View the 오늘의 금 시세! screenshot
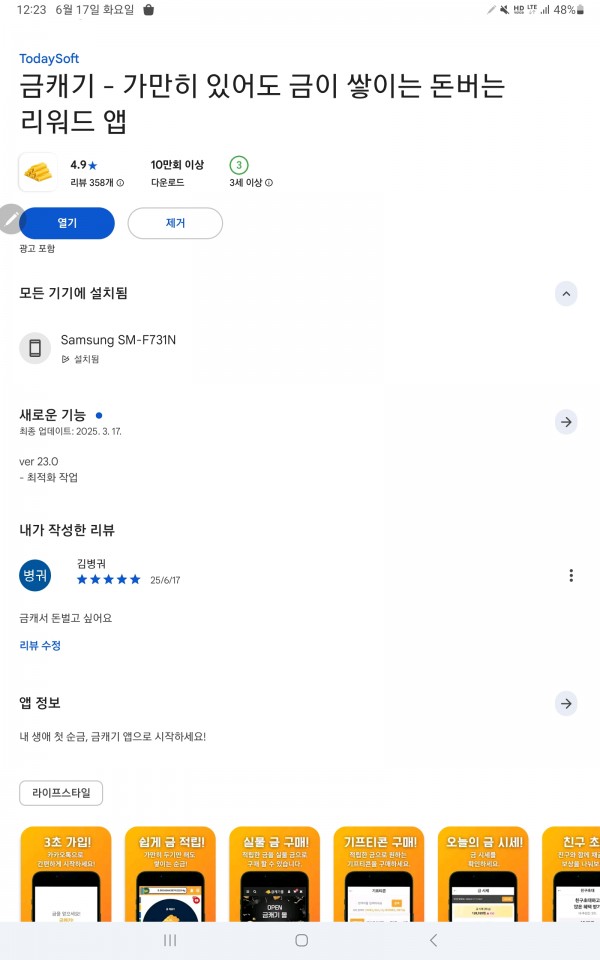 coord(484,874)
